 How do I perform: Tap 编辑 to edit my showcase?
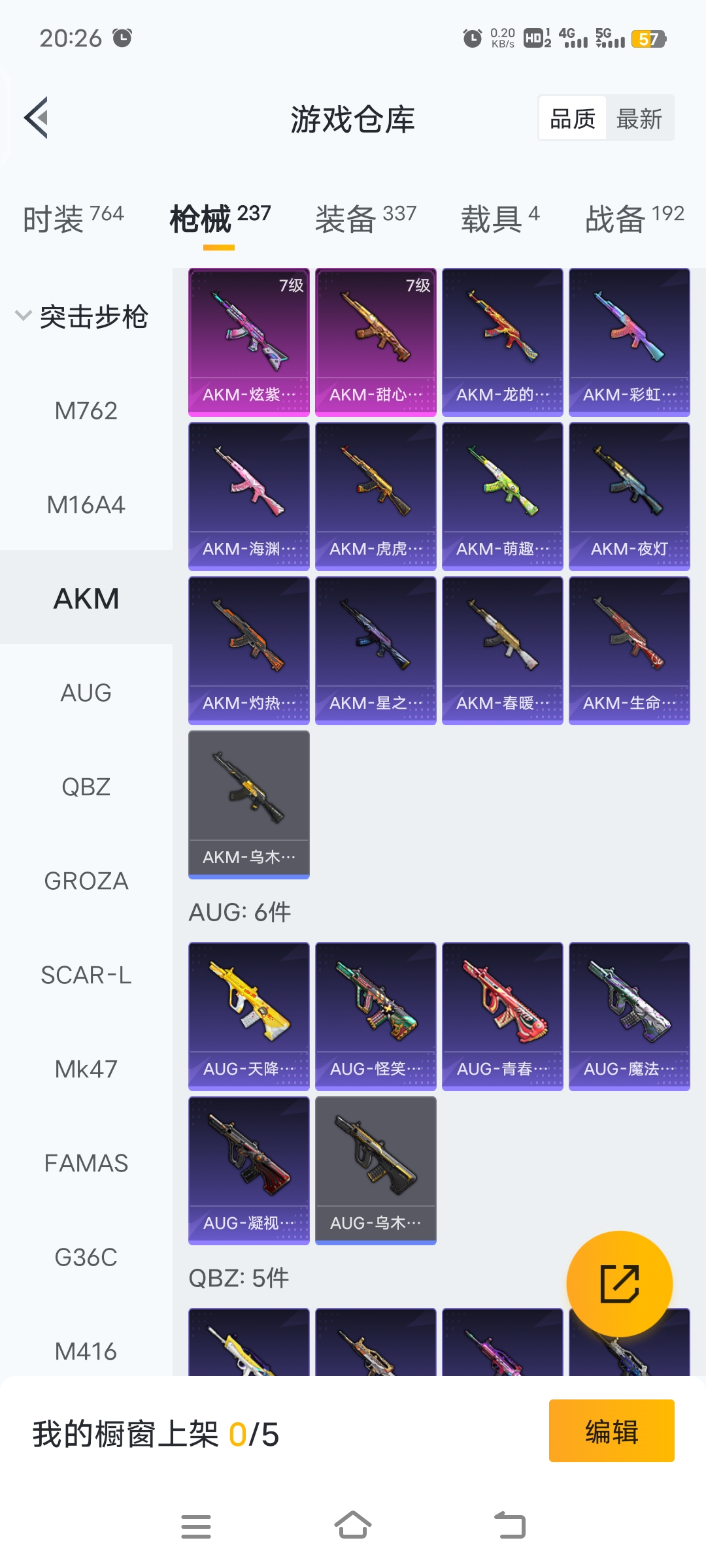pos(611,1431)
